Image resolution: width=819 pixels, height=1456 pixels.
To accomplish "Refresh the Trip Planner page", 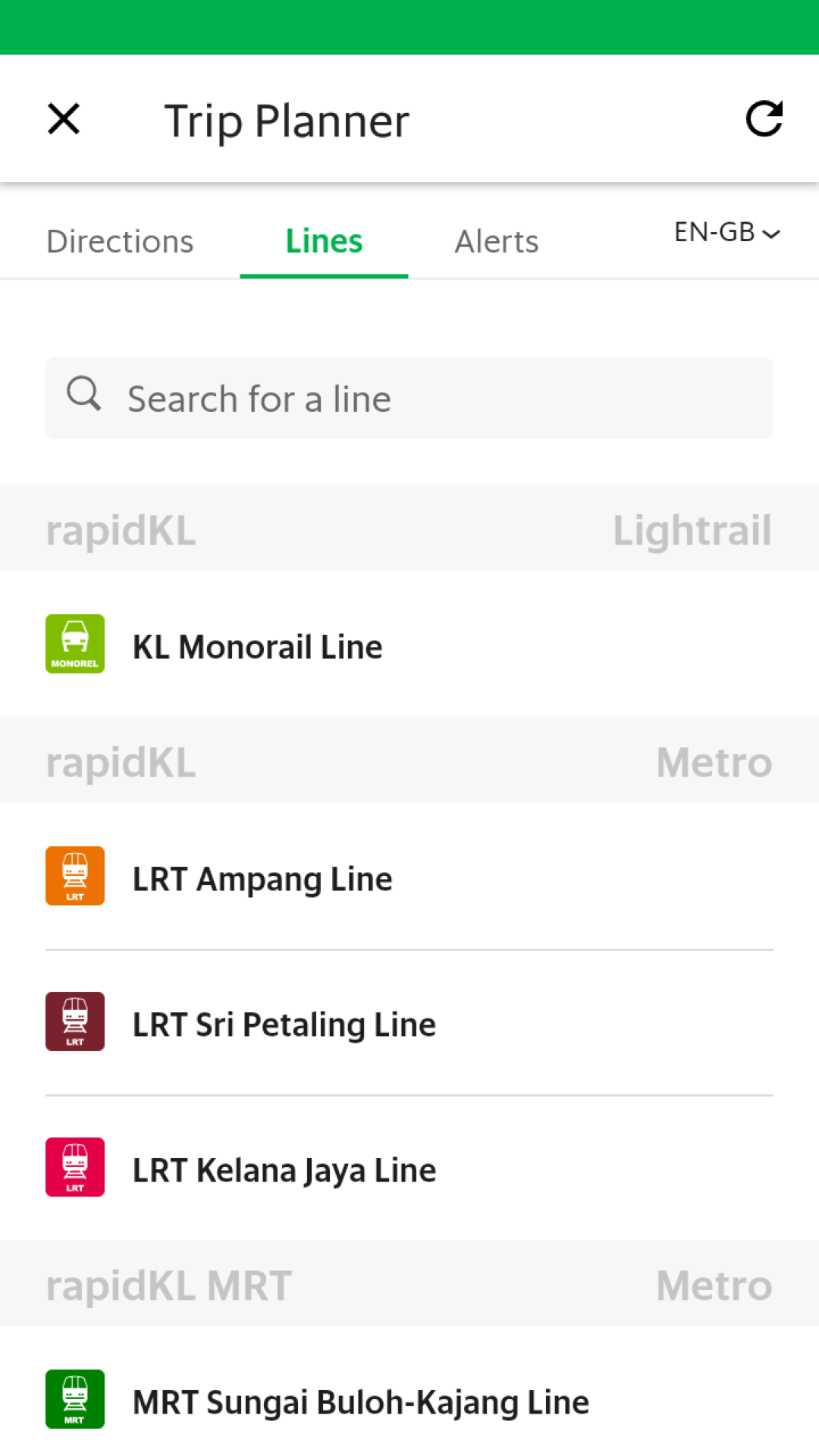I will coord(764,119).
